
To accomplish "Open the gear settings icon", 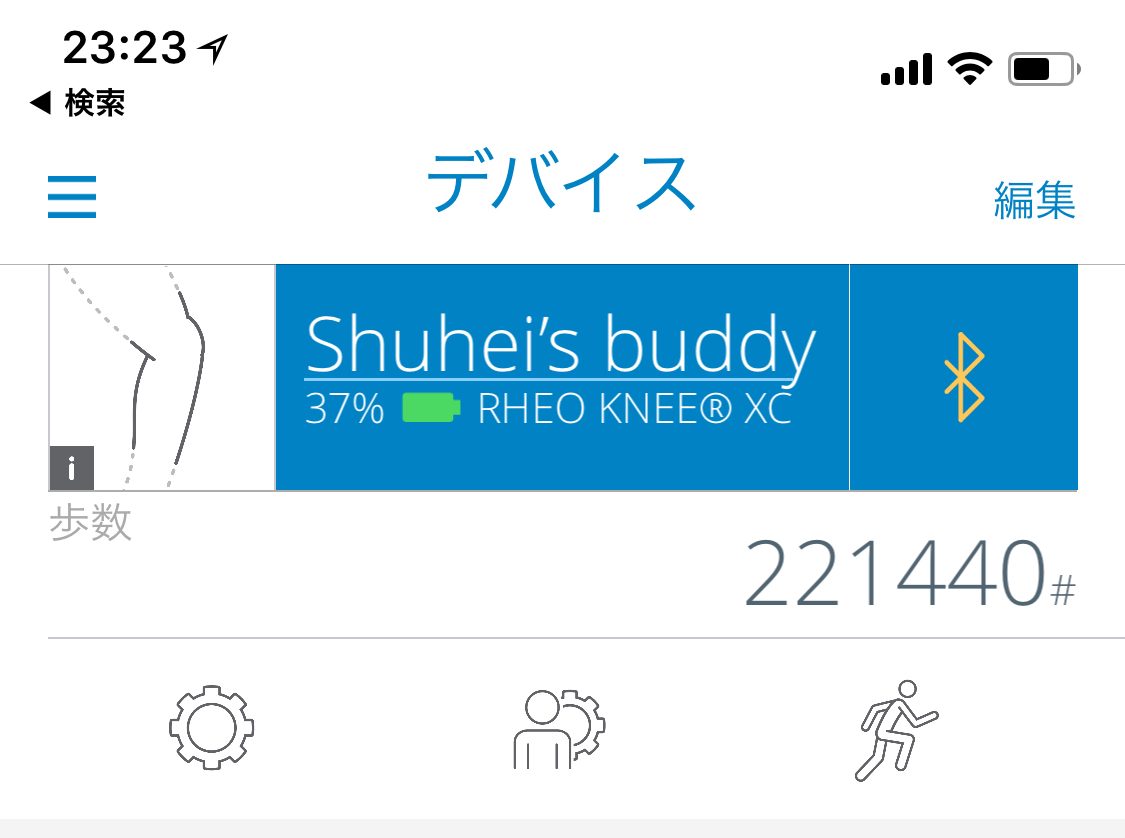I will coord(210,727).
